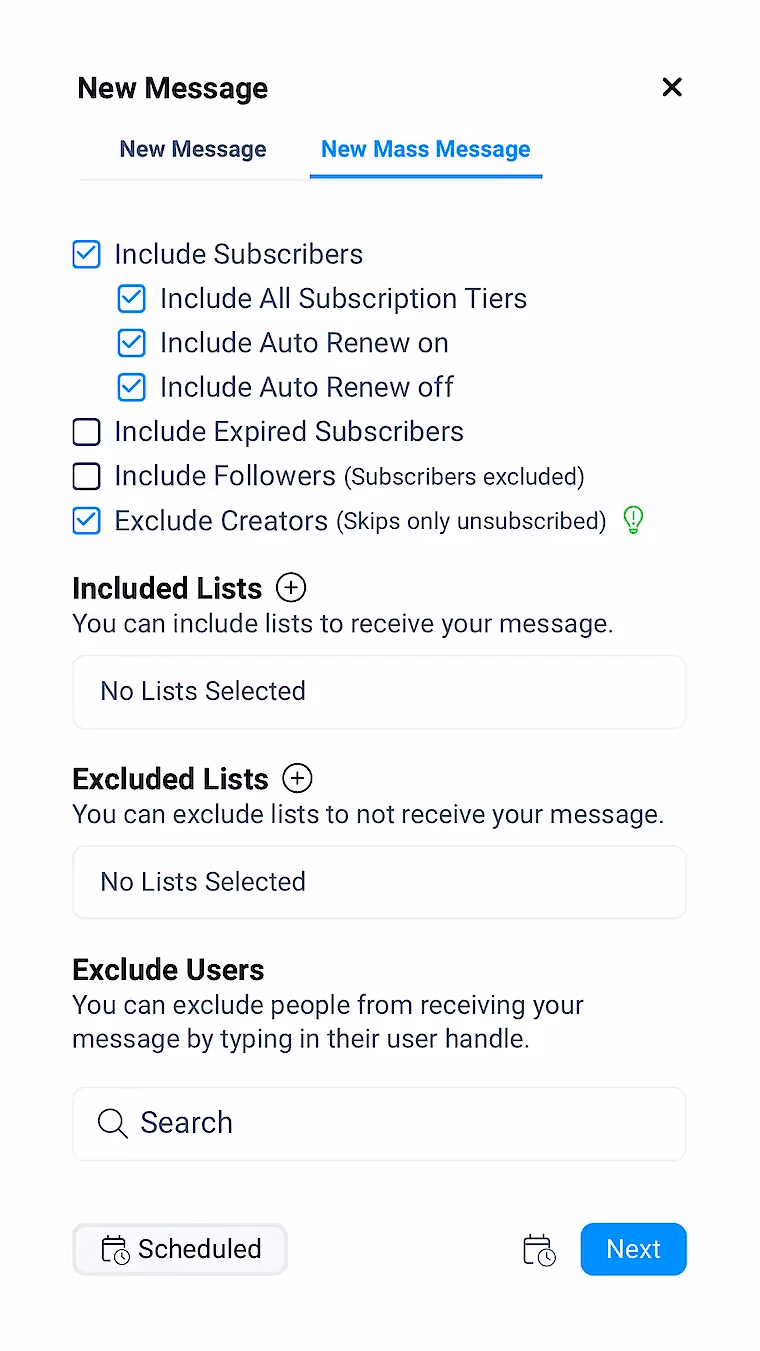Toggle Include Auto Renew on checkbox
Viewport: 760px width, 1351px height.
[132, 343]
